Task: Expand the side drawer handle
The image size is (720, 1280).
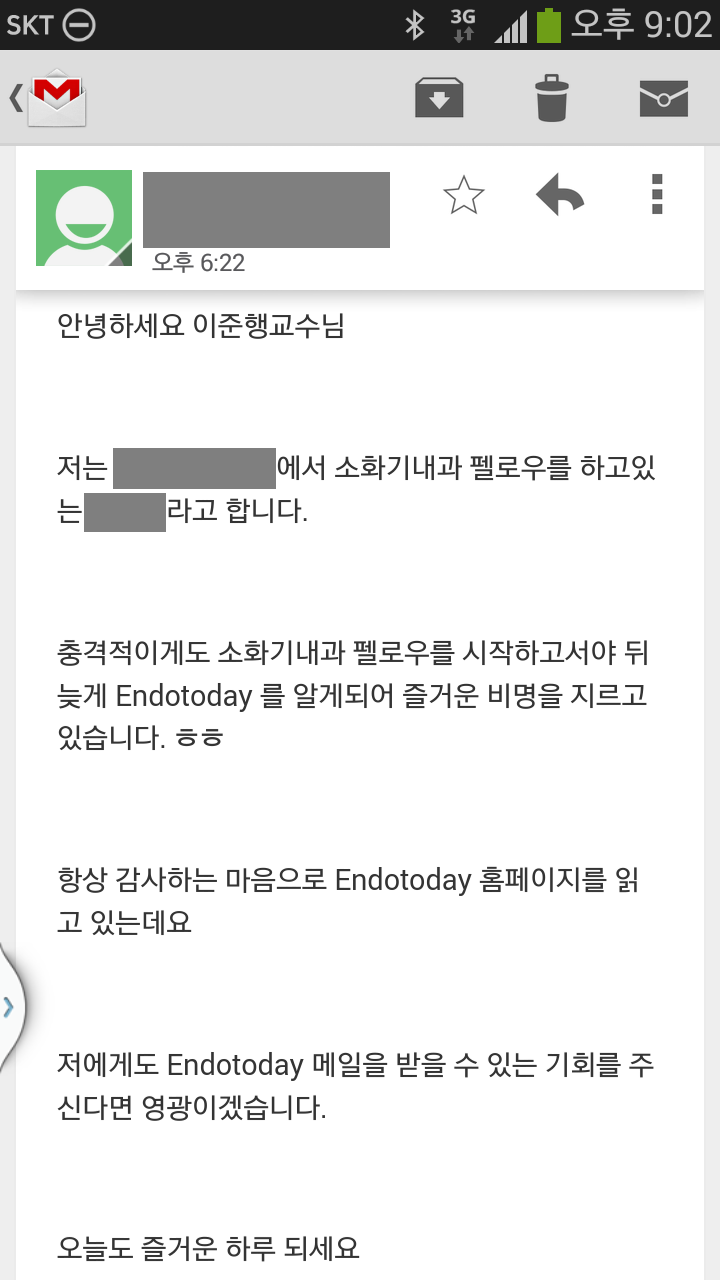Action: click(x=10, y=1005)
